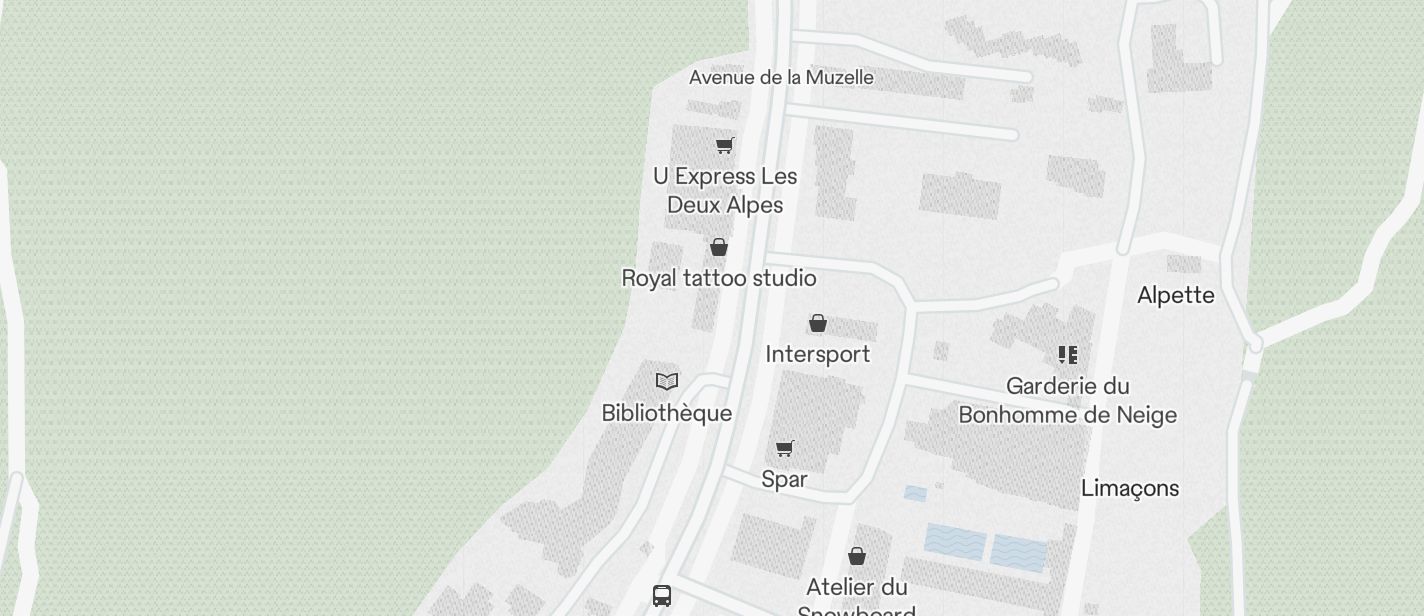Image resolution: width=1424 pixels, height=616 pixels.
Task: Select the bus stop marker
Action: [x=662, y=596]
